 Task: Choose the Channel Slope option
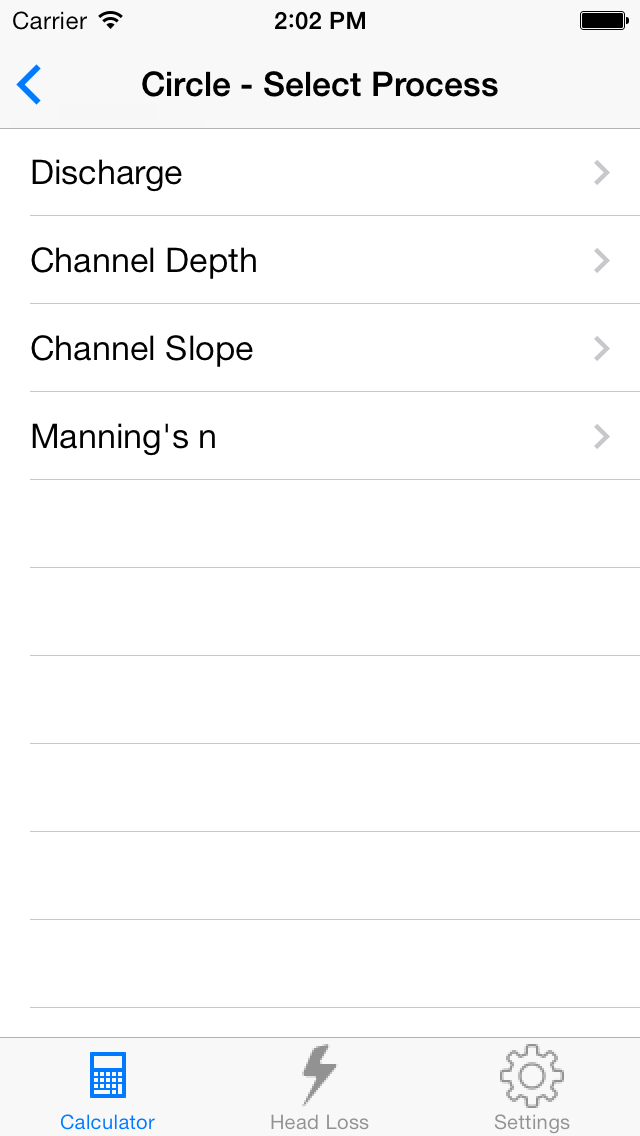click(x=320, y=349)
